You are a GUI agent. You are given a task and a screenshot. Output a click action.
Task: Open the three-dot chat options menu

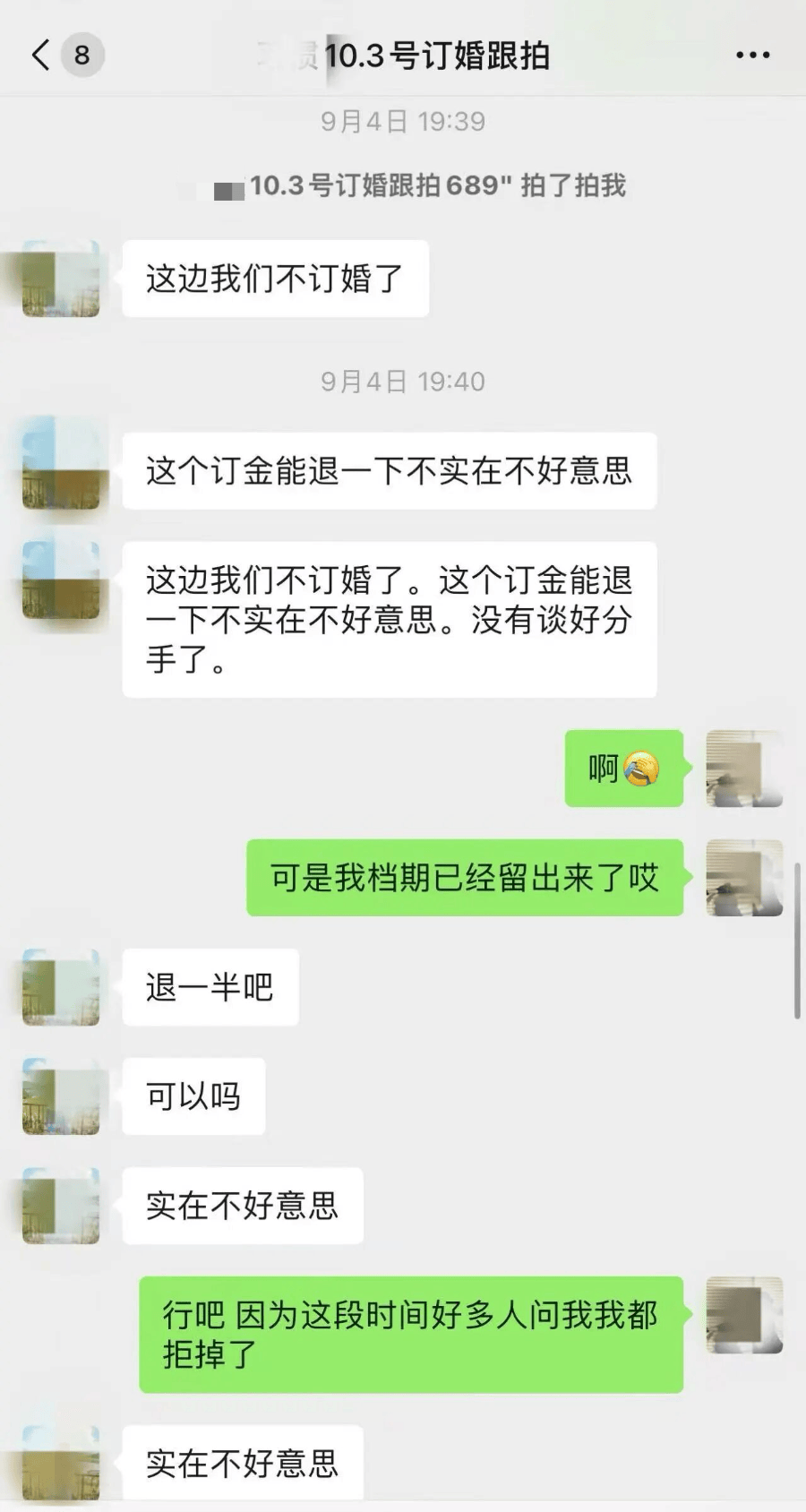(x=752, y=56)
